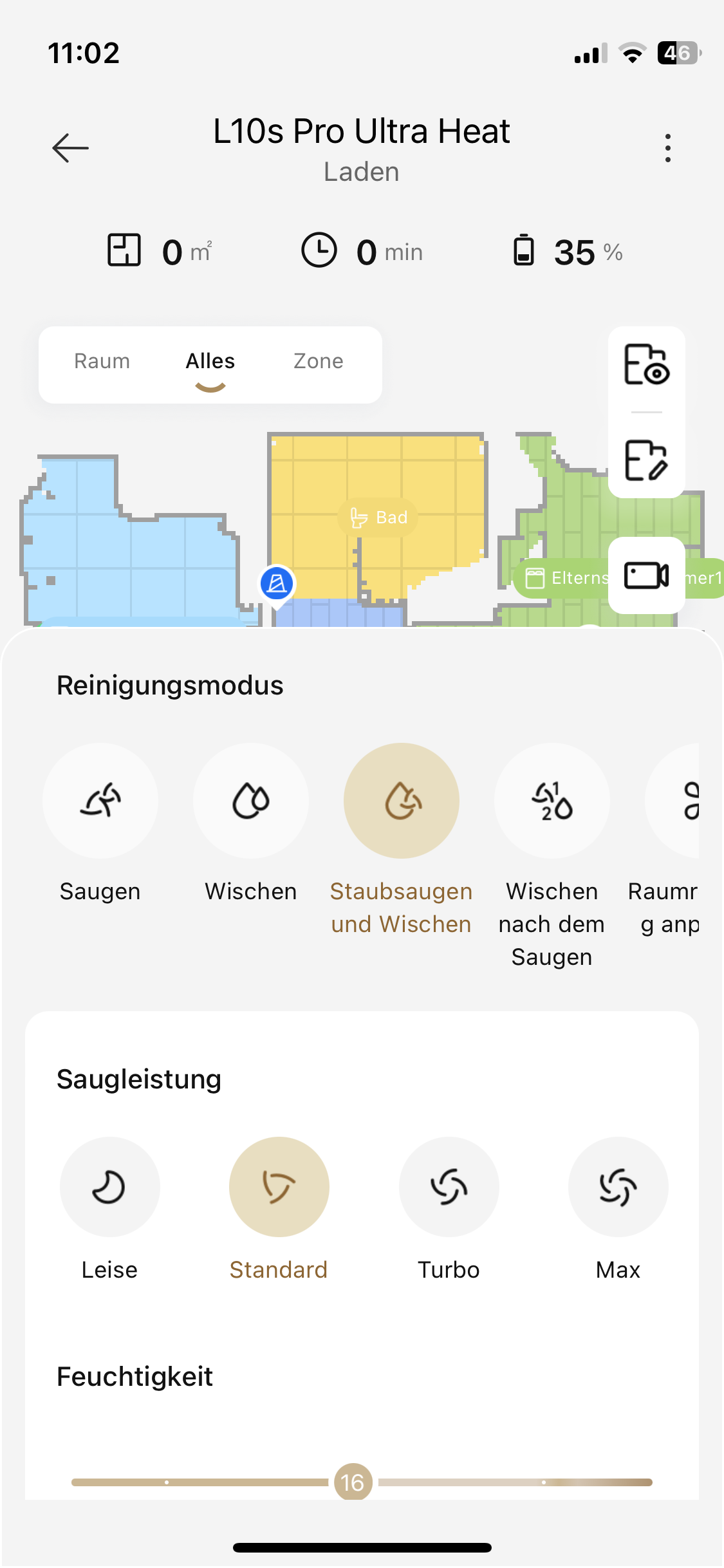Image resolution: width=724 pixels, height=1568 pixels.
Task: Open the live camera video icon
Action: pyautogui.click(x=646, y=575)
